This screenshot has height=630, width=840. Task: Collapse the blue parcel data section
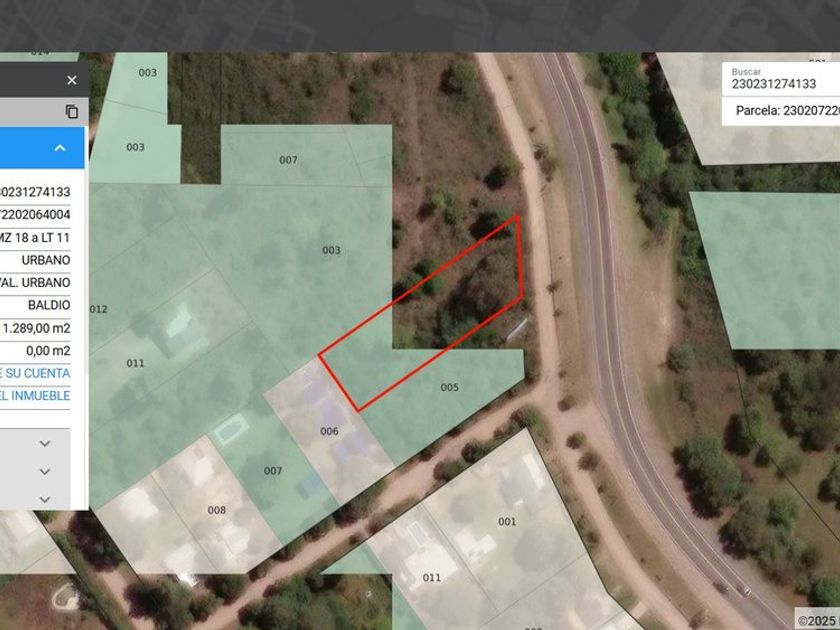pos(59,148)
